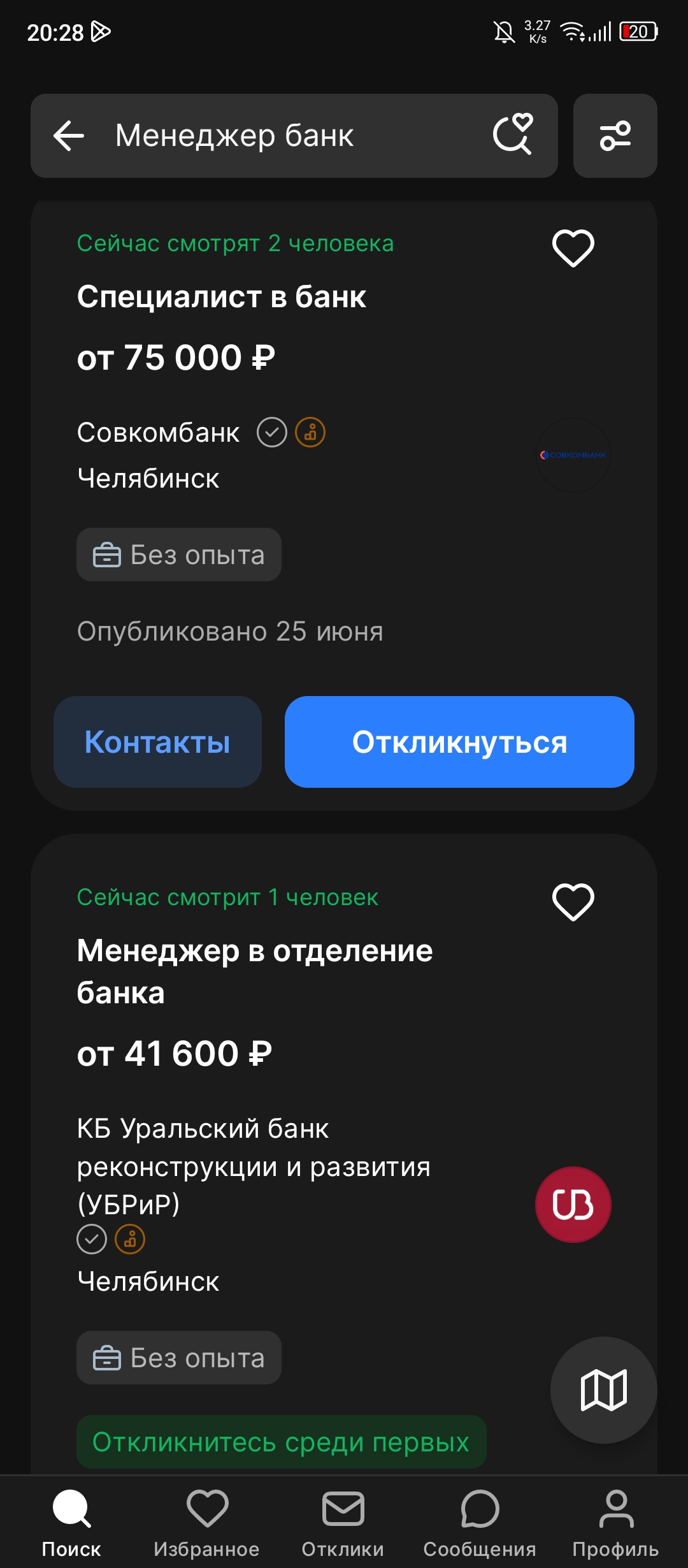
Task: Switch to the Избранное tab
Action: tap(206, 1523)
